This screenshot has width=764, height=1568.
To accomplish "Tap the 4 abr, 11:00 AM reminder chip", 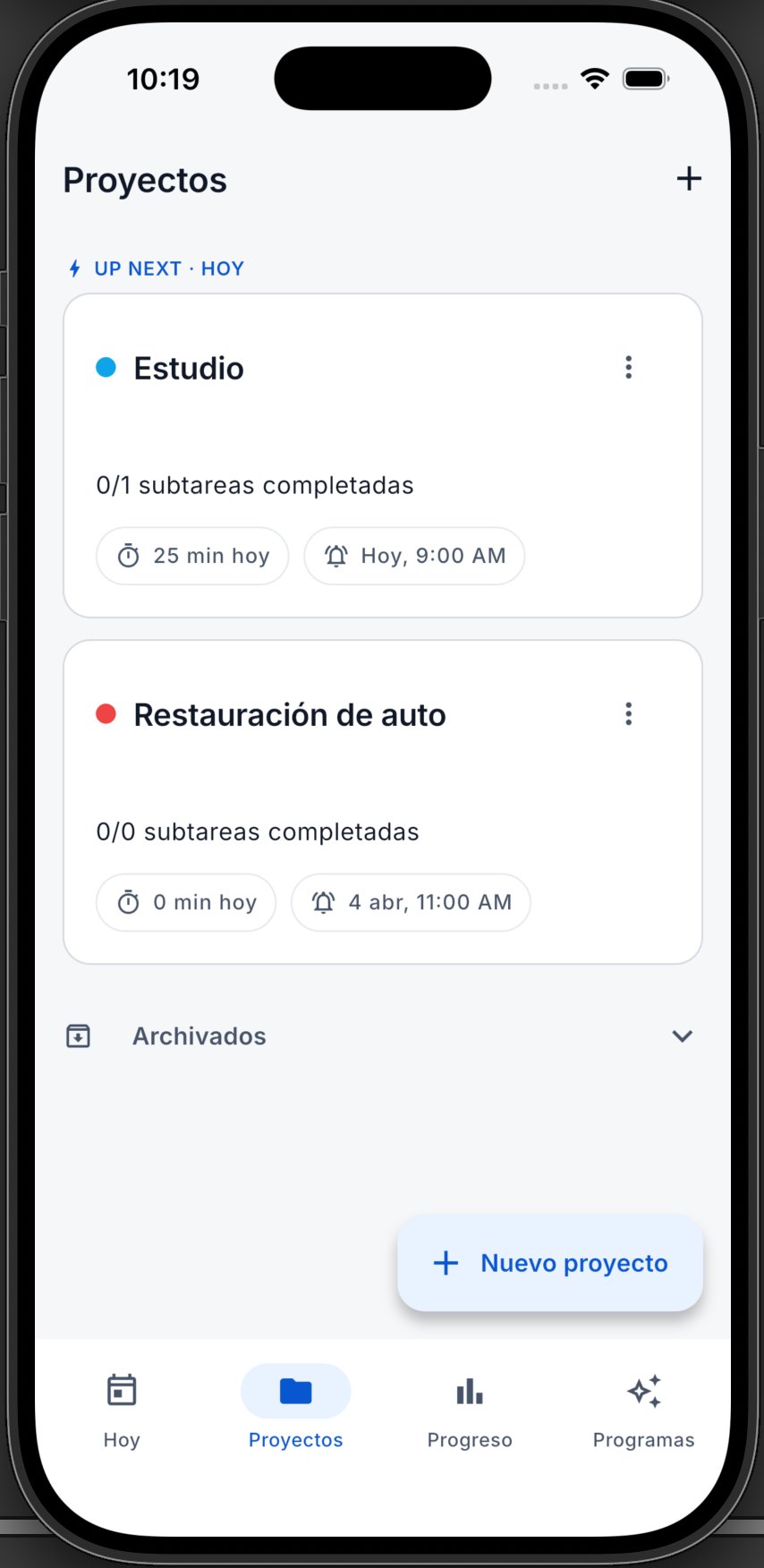I will [411, 902].
